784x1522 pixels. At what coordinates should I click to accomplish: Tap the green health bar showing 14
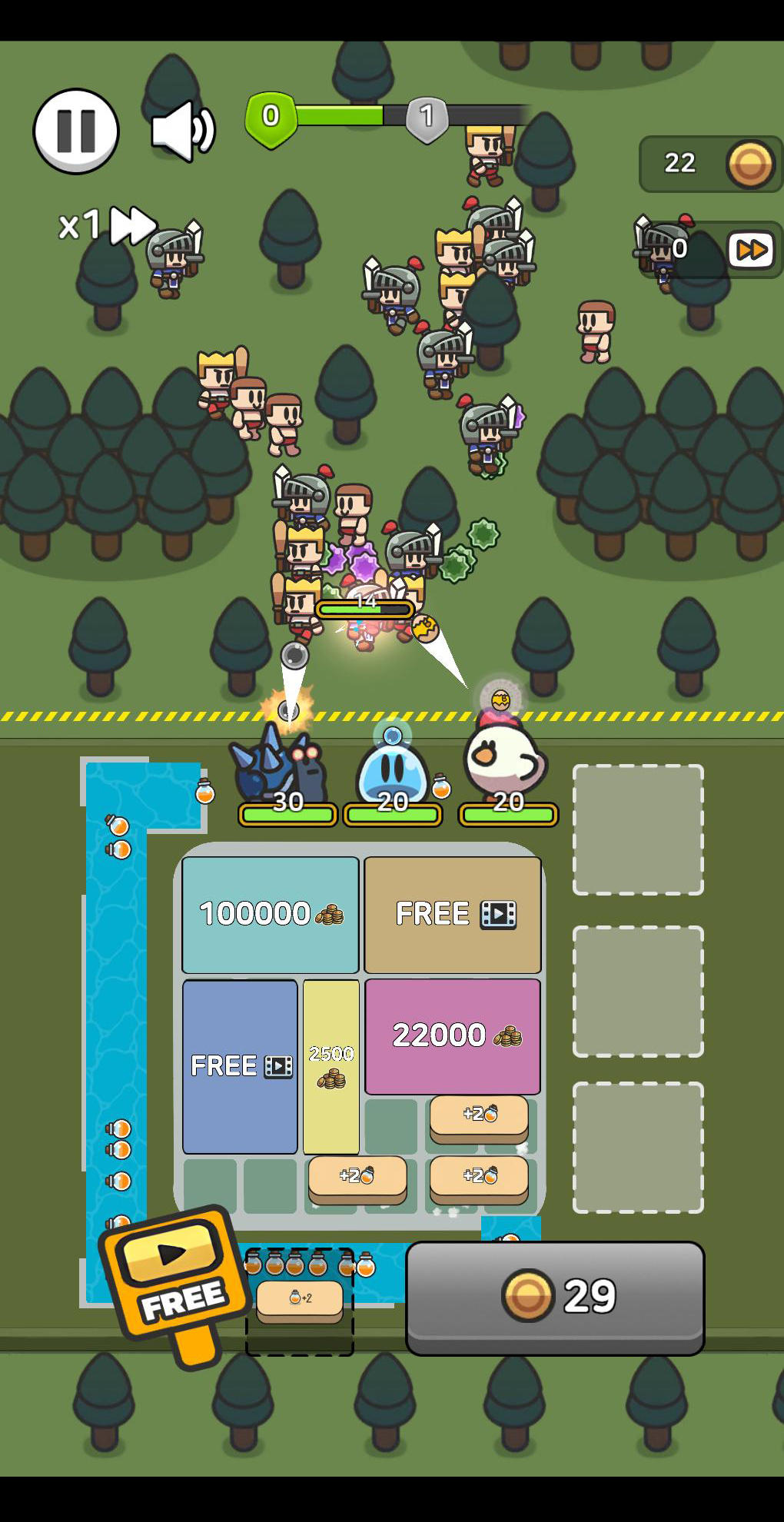coord(364,607)
